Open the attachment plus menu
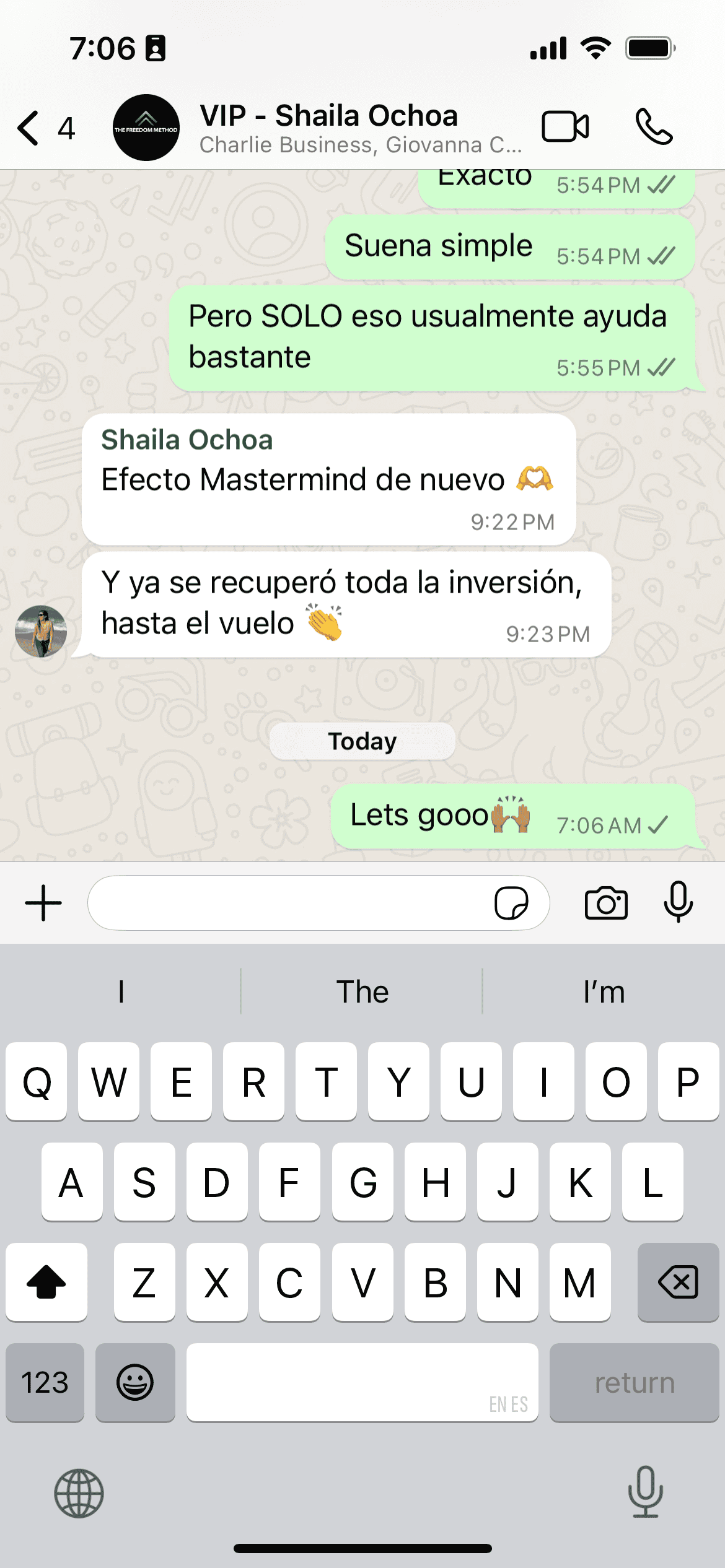This screenshot has width=725, height=1568. pos(43,903)
